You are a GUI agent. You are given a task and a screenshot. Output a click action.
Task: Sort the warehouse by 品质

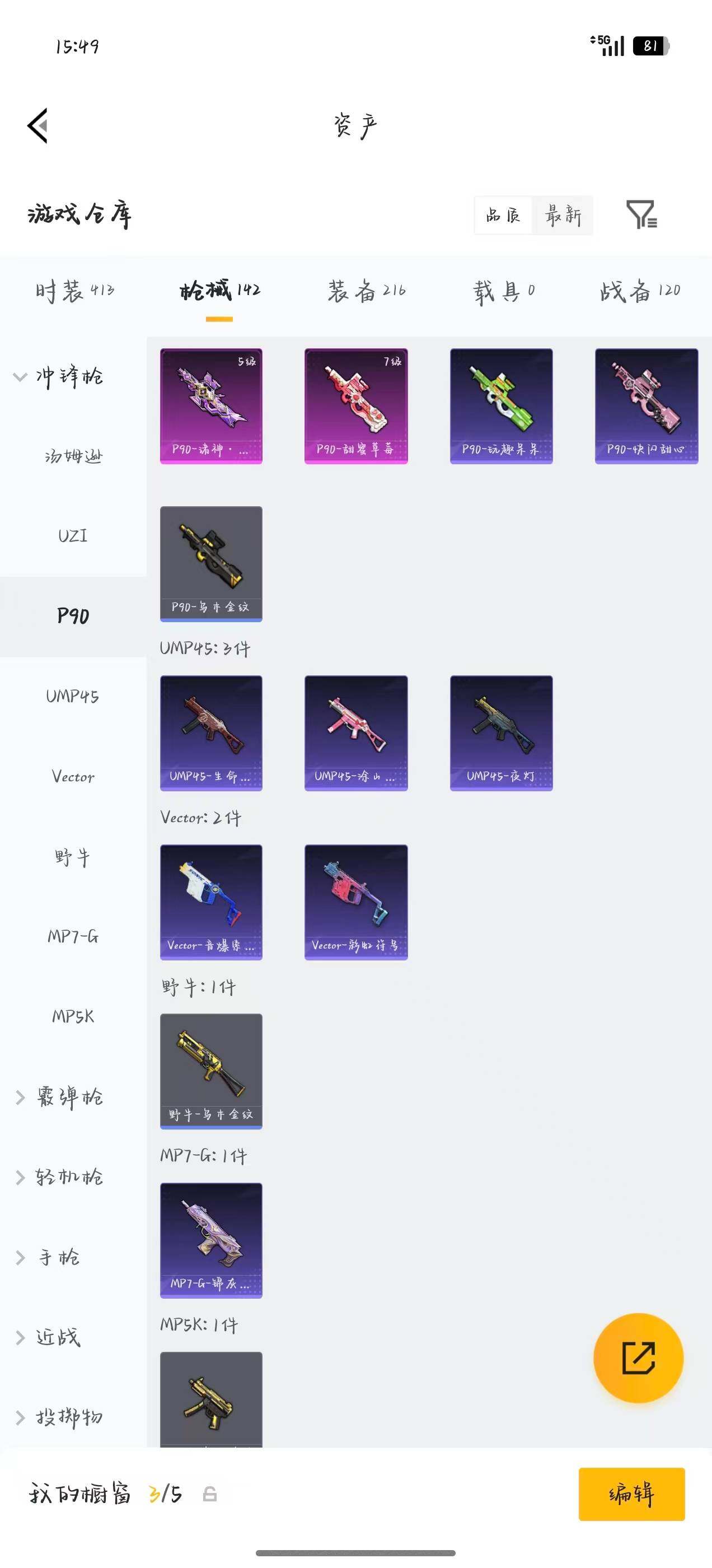tap(503, 216)
